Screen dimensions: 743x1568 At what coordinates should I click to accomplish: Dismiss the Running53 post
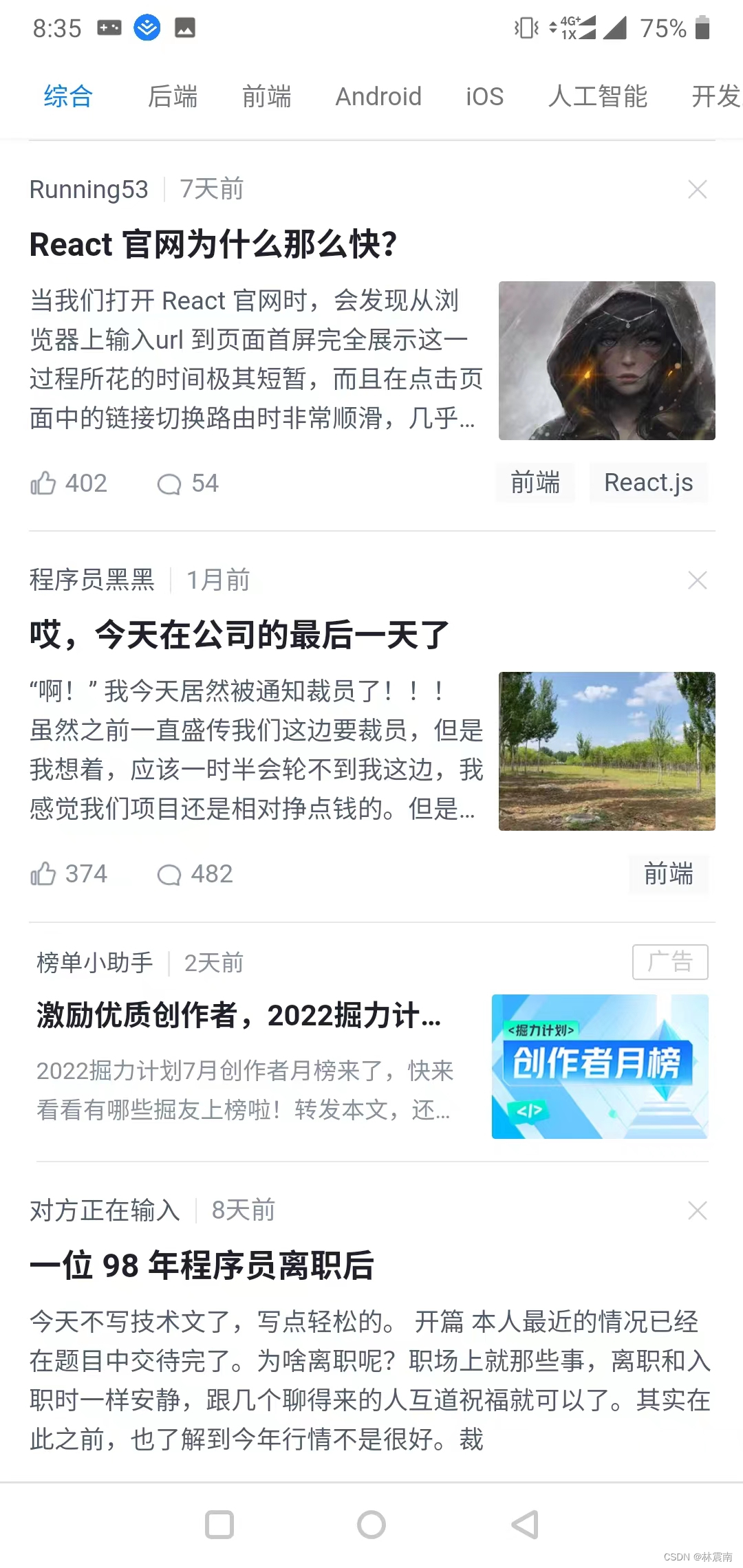[698, 189]
